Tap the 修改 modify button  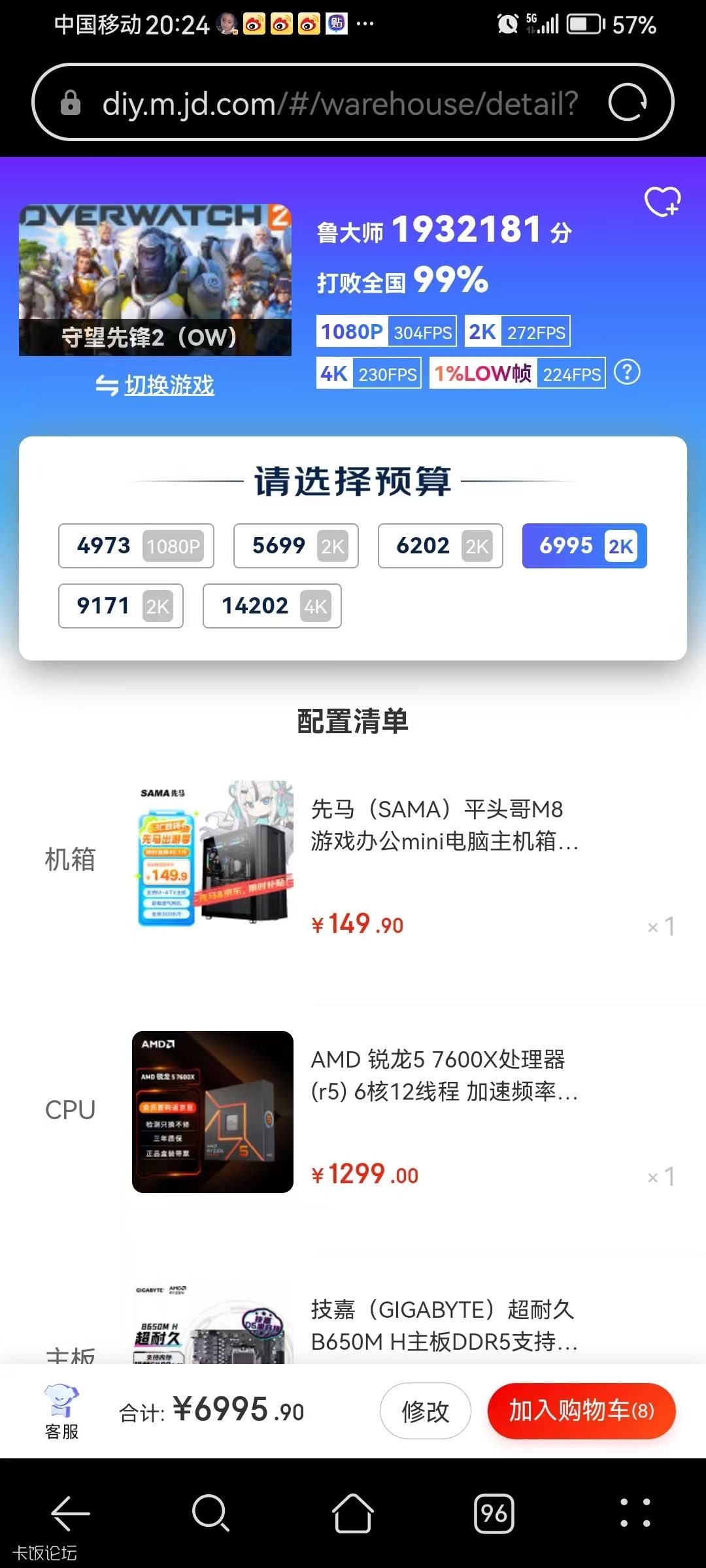425,1411
